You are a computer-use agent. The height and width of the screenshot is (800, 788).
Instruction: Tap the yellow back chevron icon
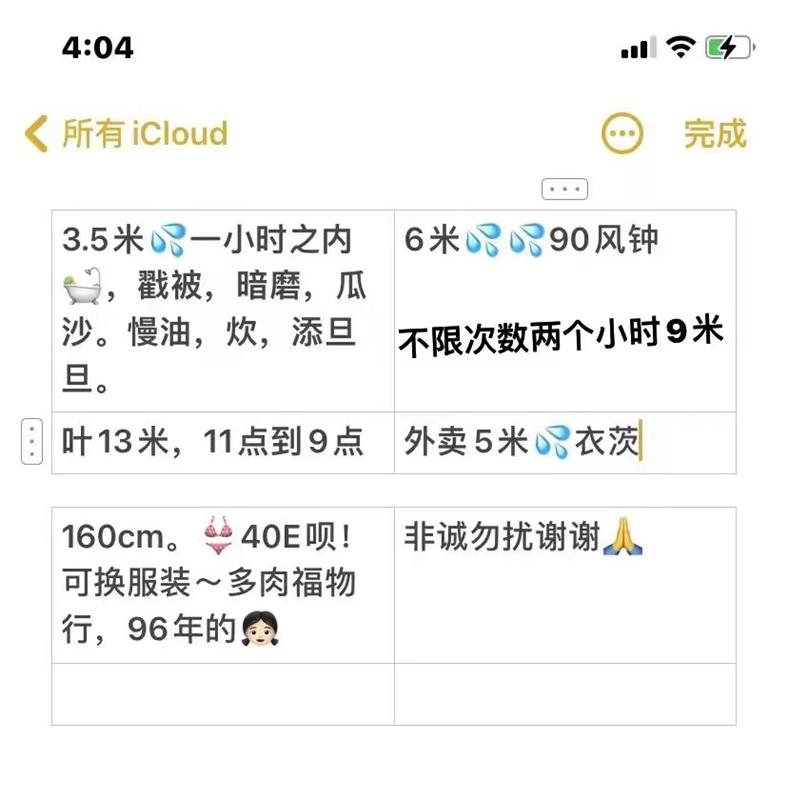click(36, 133)
